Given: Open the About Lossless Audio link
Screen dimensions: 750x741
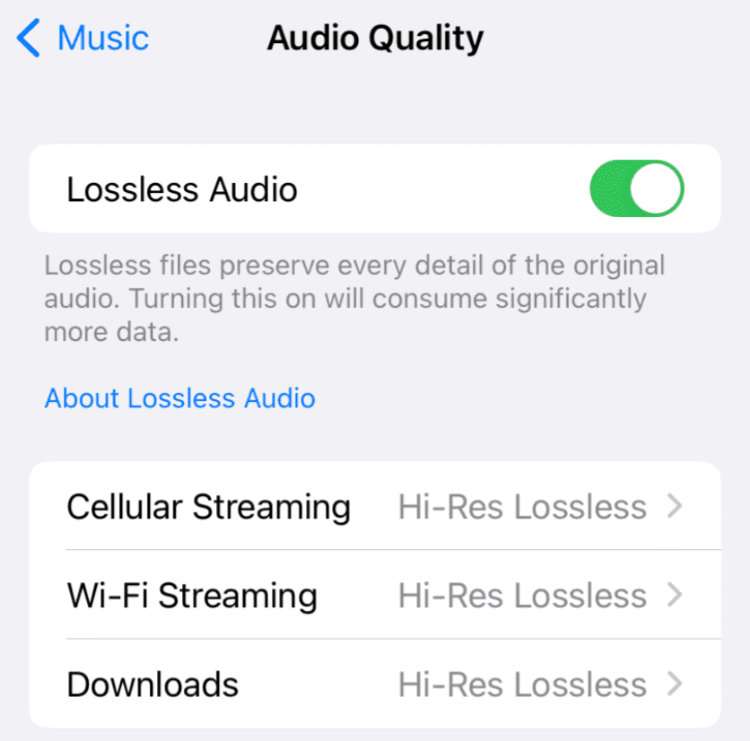Looking at the screenshot, I should pyautogui.click(x=180, y=398).
